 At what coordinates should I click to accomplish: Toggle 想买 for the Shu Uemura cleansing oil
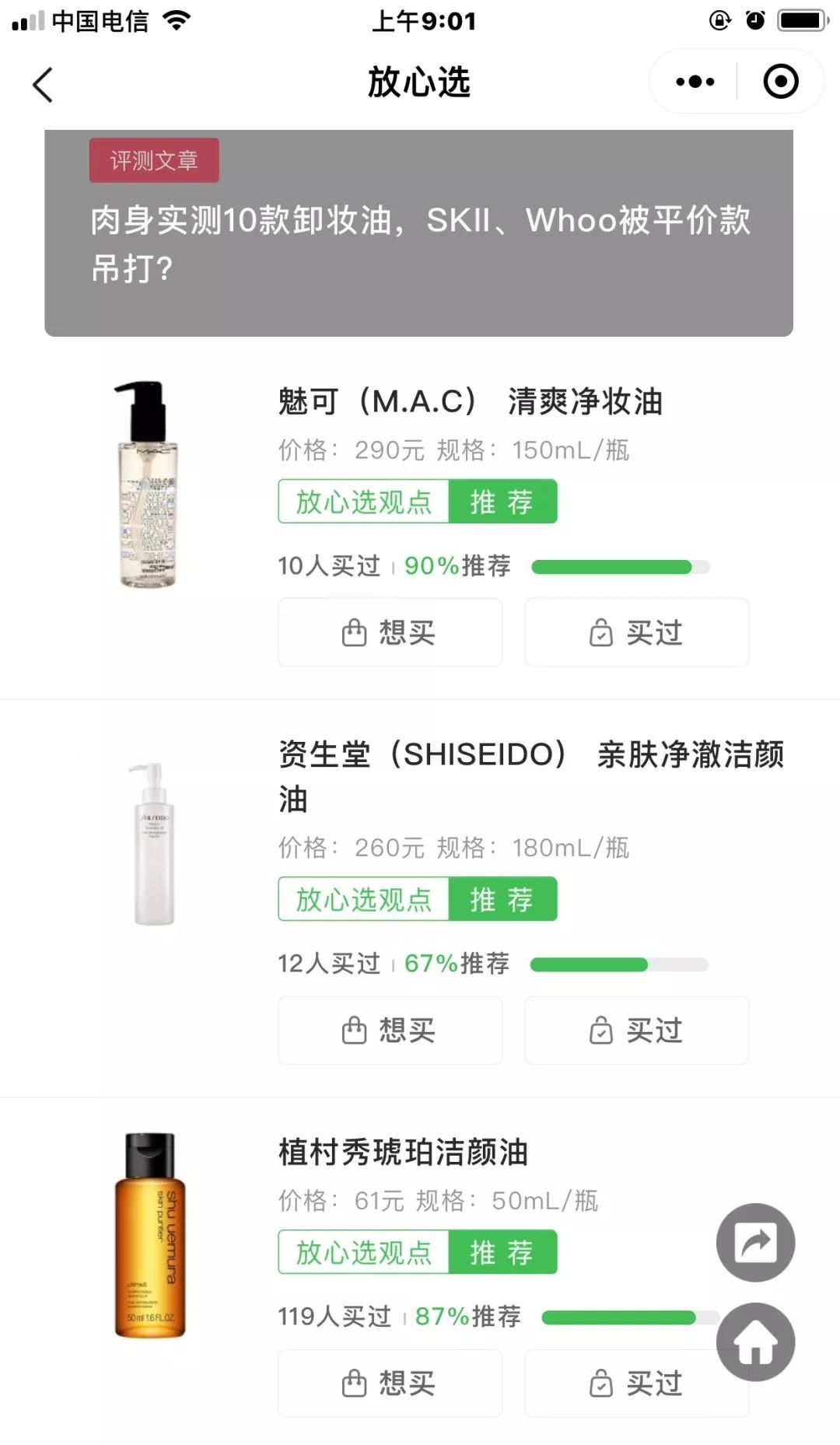pos(389,1384)
